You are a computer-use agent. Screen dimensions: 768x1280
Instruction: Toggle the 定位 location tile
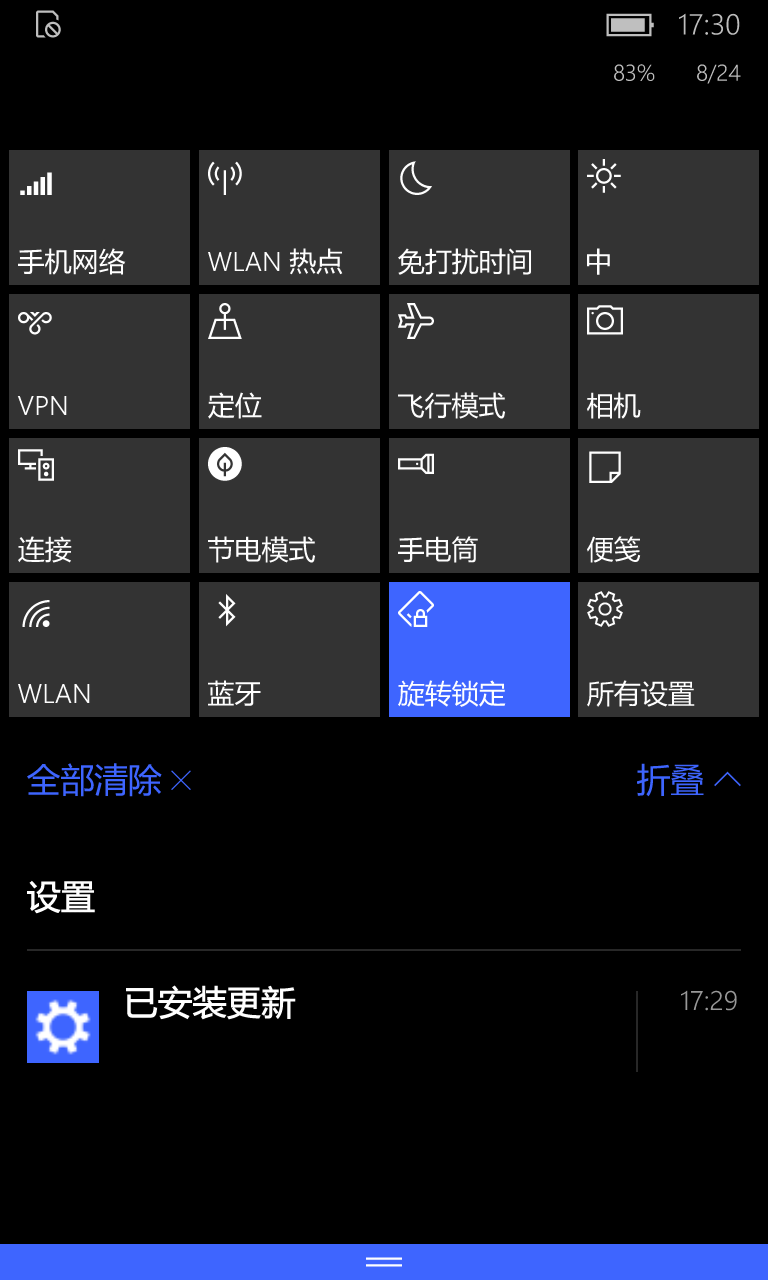pyautogui.click(x=289, y=361)
